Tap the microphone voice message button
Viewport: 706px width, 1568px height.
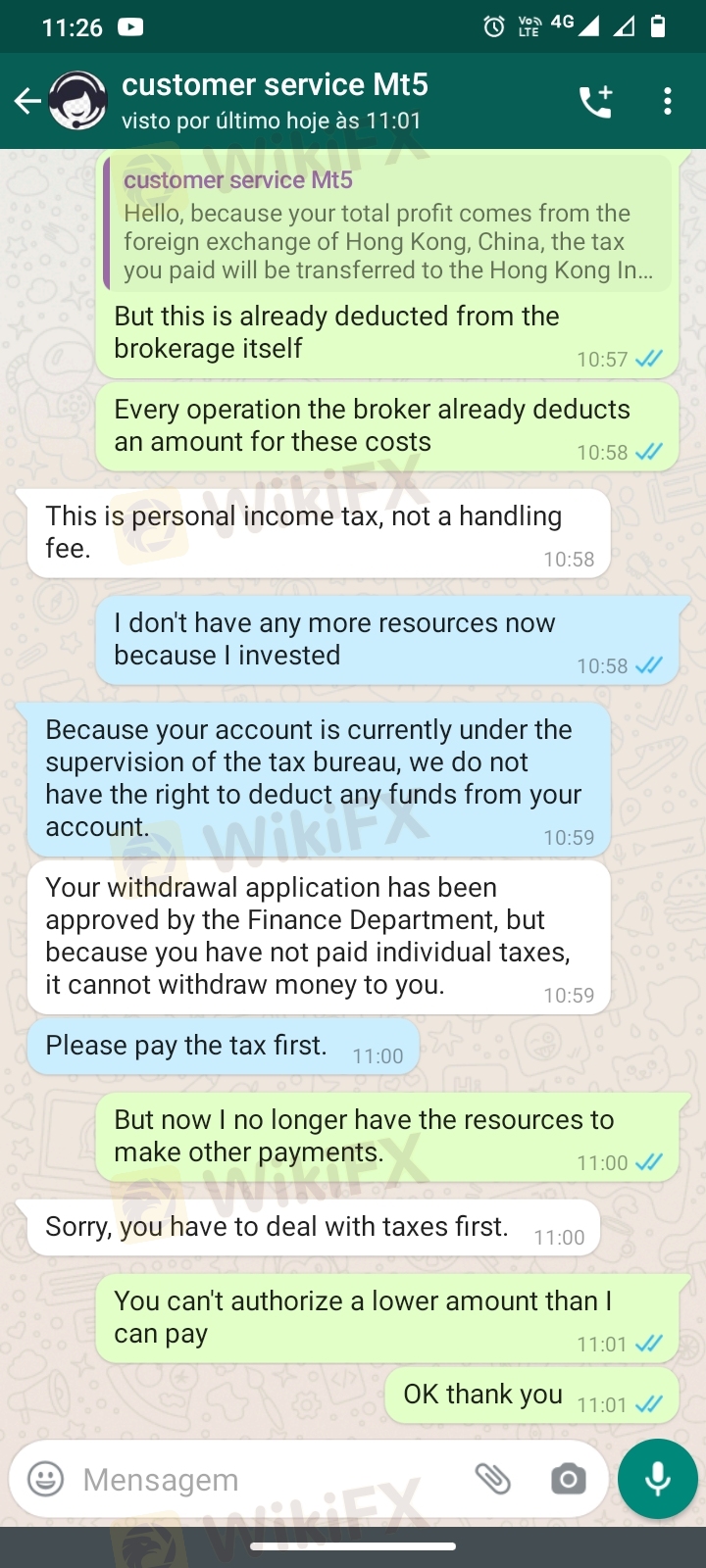point(657,1479)
